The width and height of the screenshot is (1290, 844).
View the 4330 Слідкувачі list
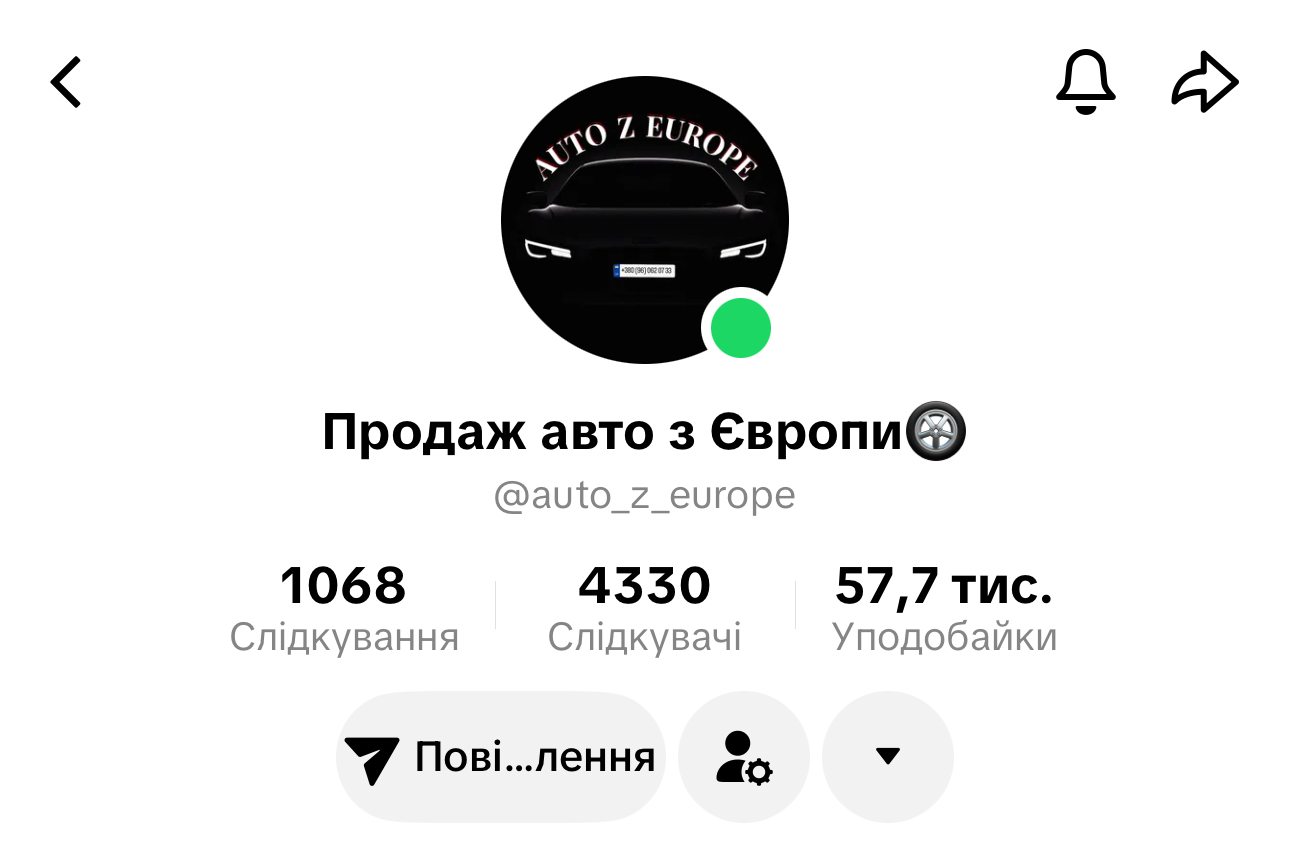click(644, 607)
